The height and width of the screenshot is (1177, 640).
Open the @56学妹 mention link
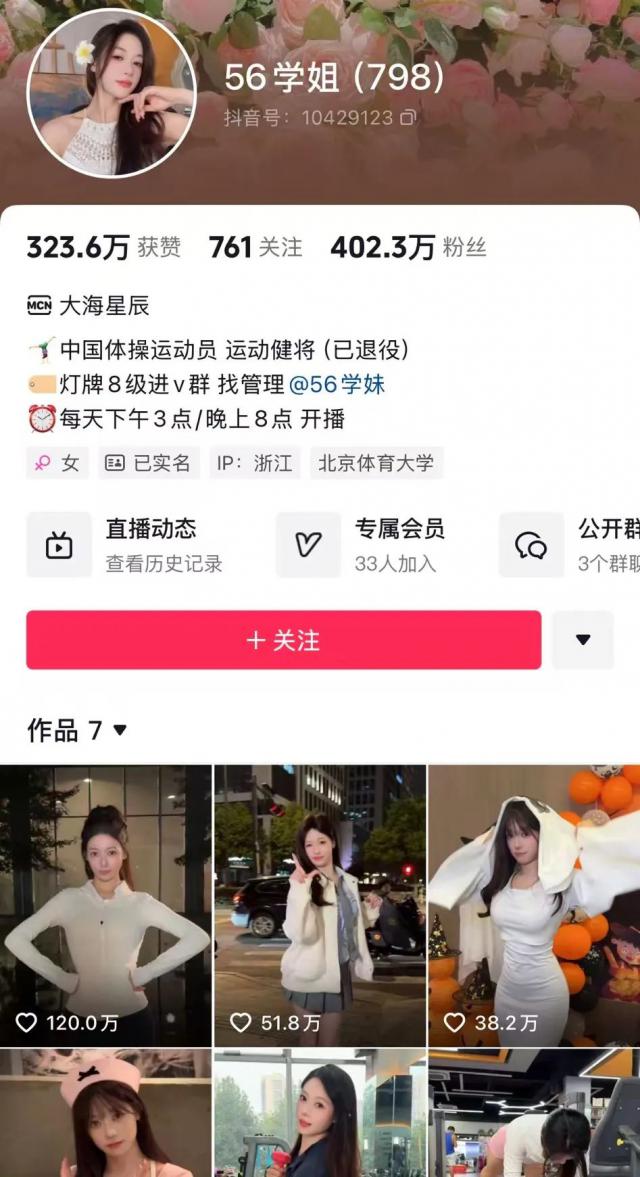[x=336, y=384]
